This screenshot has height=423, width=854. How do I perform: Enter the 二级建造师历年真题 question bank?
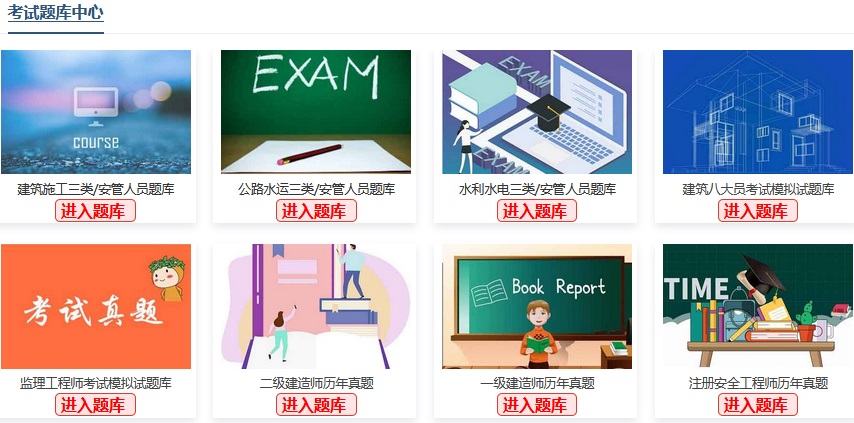(316, 405)
